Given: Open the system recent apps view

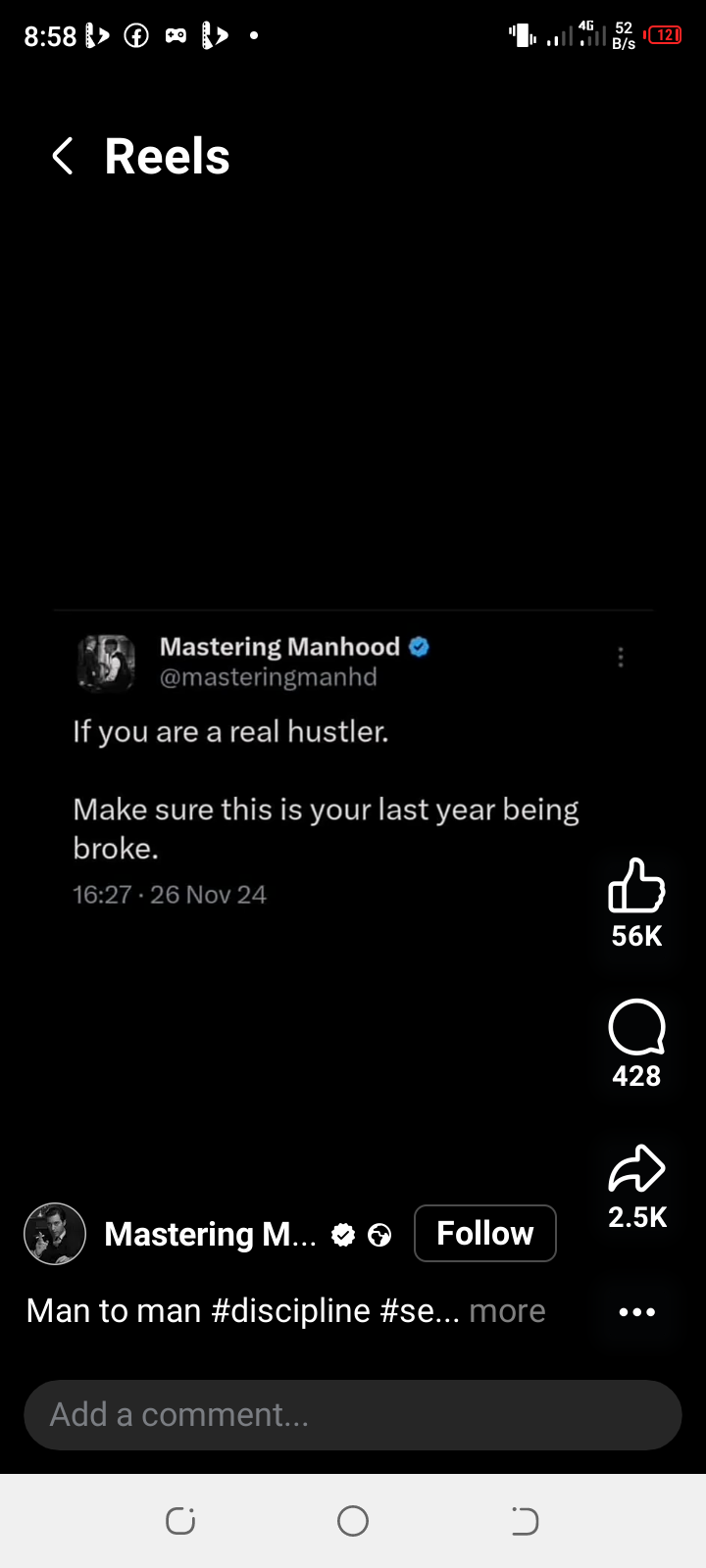Looking at the screenshot, I should point(180,1521).
